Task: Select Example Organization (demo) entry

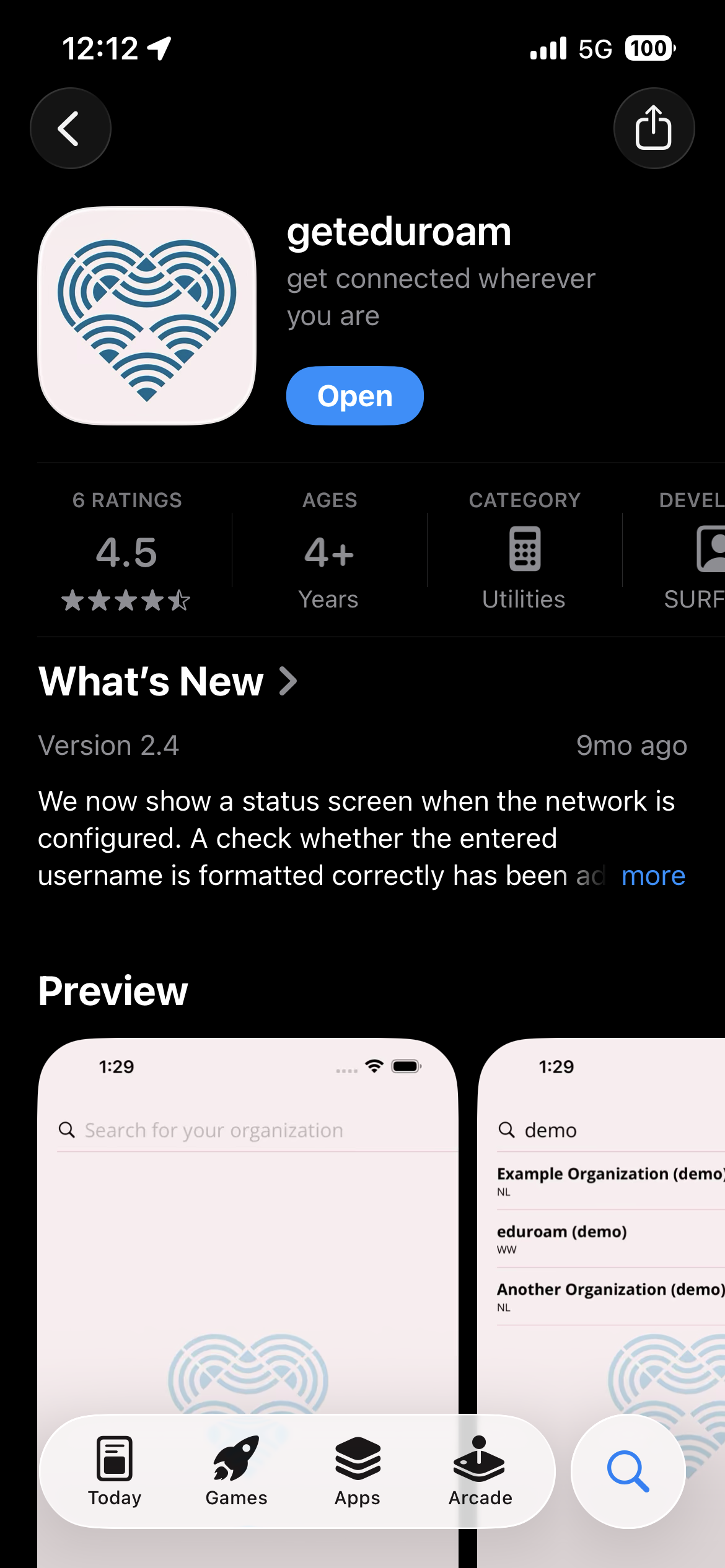Action: pyautogui.click(x=610, y=1174)
